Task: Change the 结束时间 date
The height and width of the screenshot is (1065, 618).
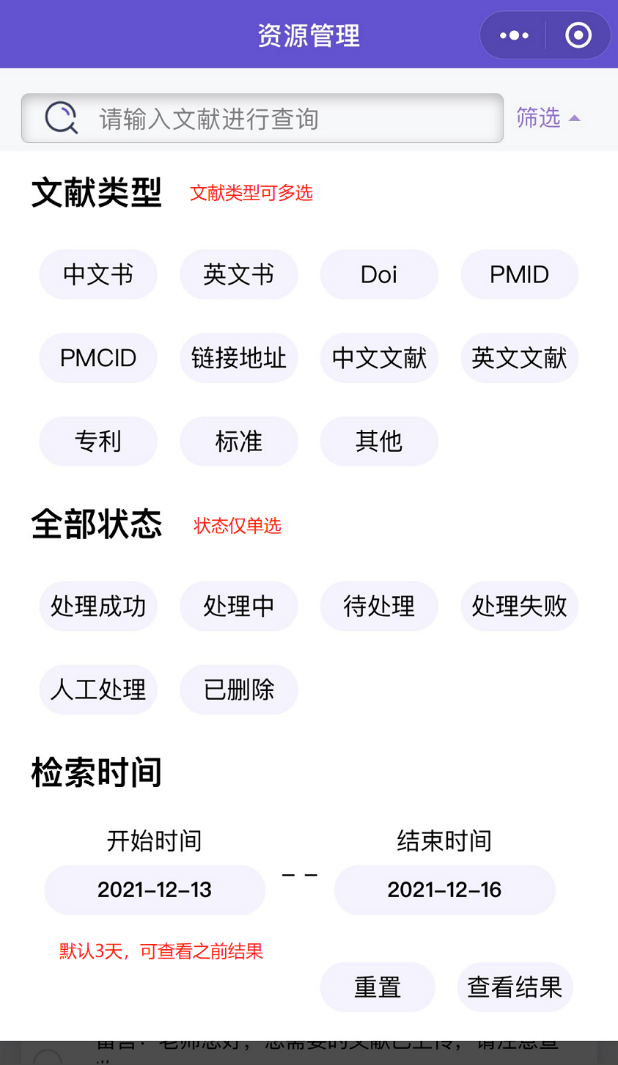Action: [x=445, y=890]
